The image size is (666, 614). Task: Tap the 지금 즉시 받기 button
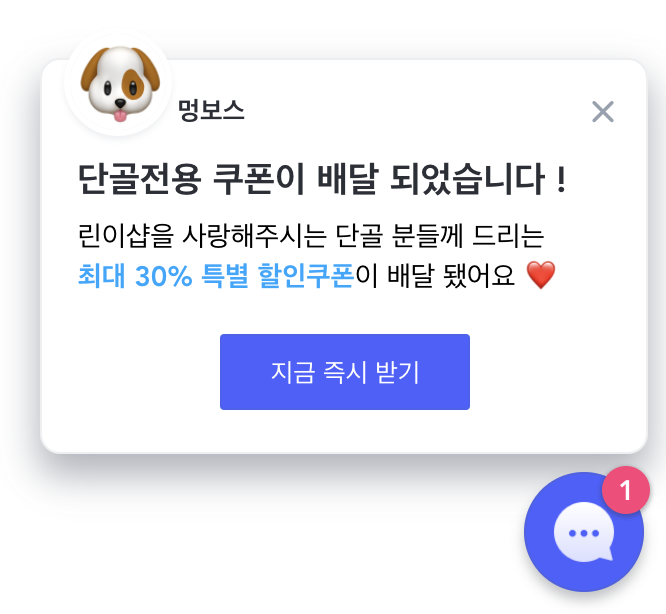[344, 372]
